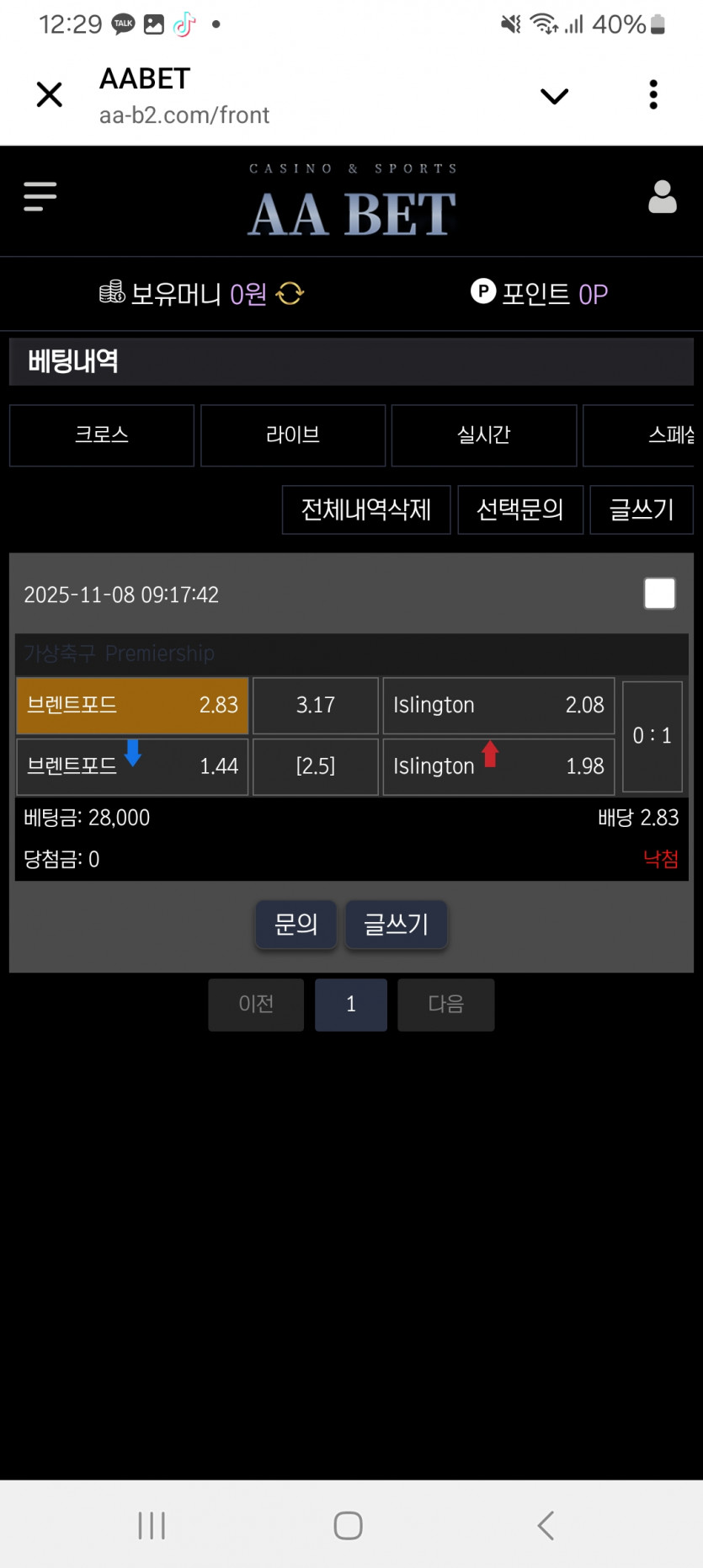Select page 1 in pagination

[x=351, y=1005]
